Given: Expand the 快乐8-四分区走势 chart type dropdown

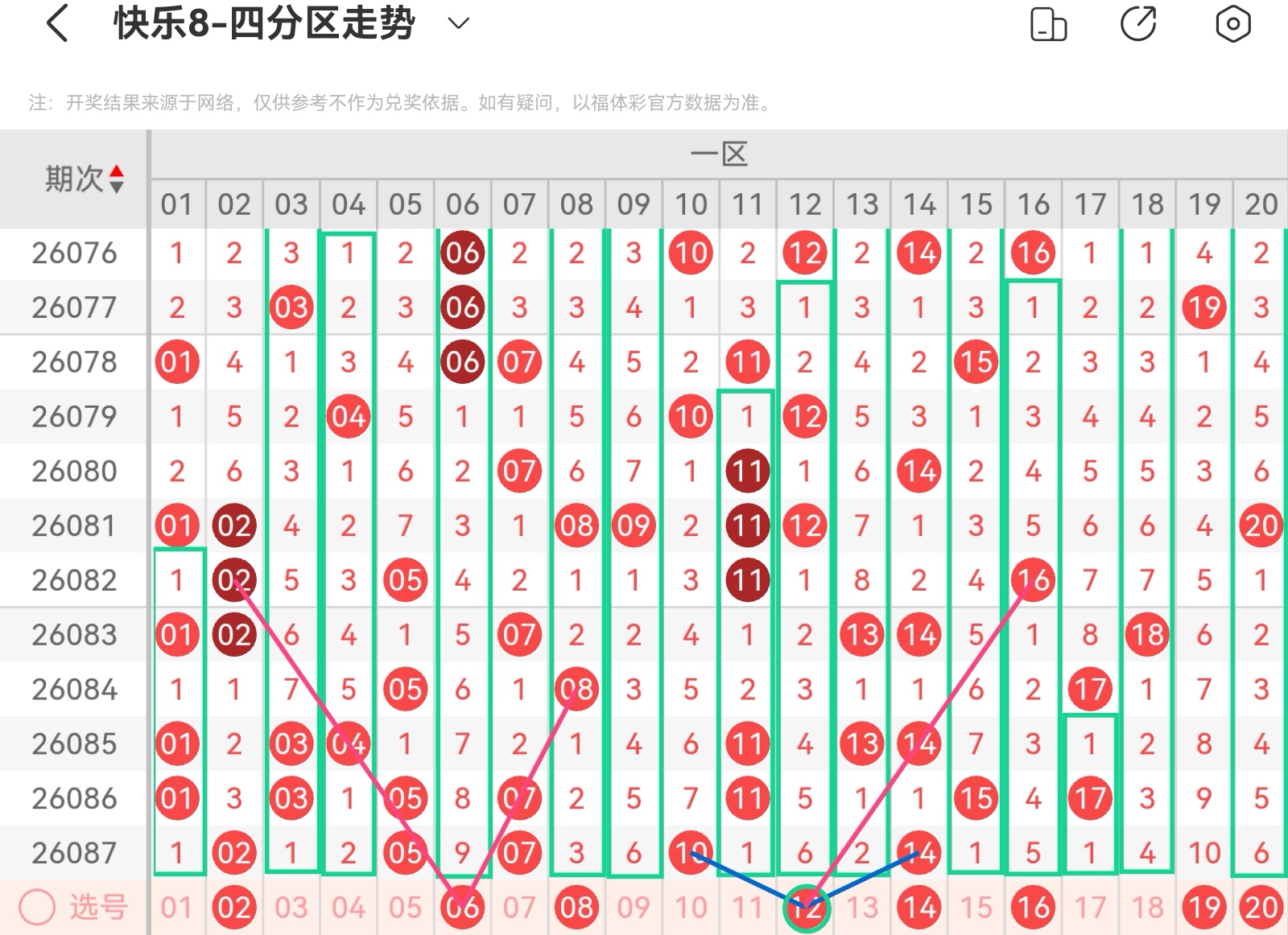Looking at the screenshot, I should 458,23.
